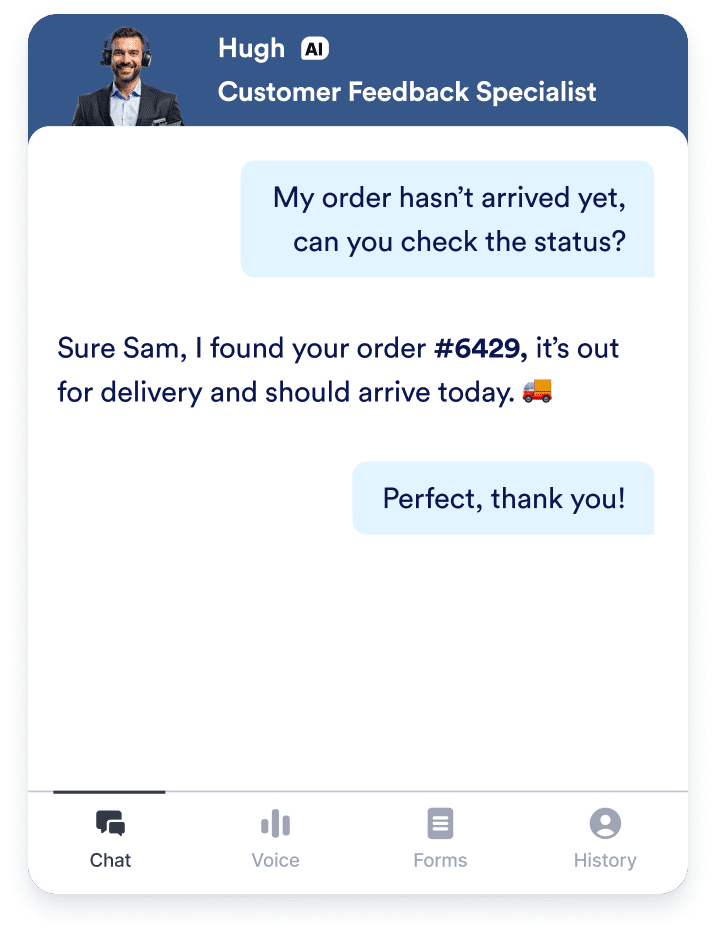This screenshot has height=935, width=715.
Task: Switch to the Voice tab
Action: (x=275, y=838)
